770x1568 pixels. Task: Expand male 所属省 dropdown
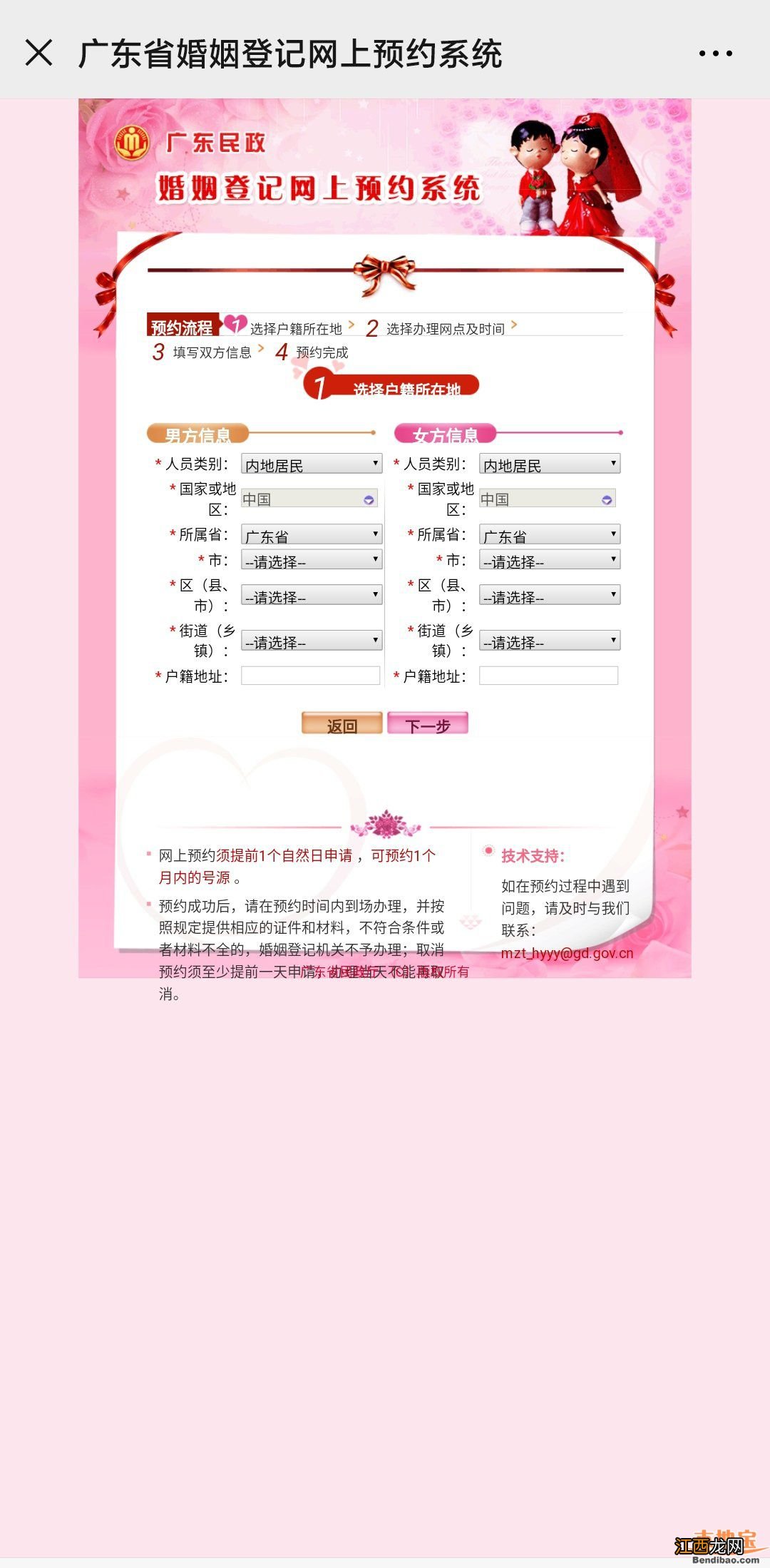[x=312, y=535]
